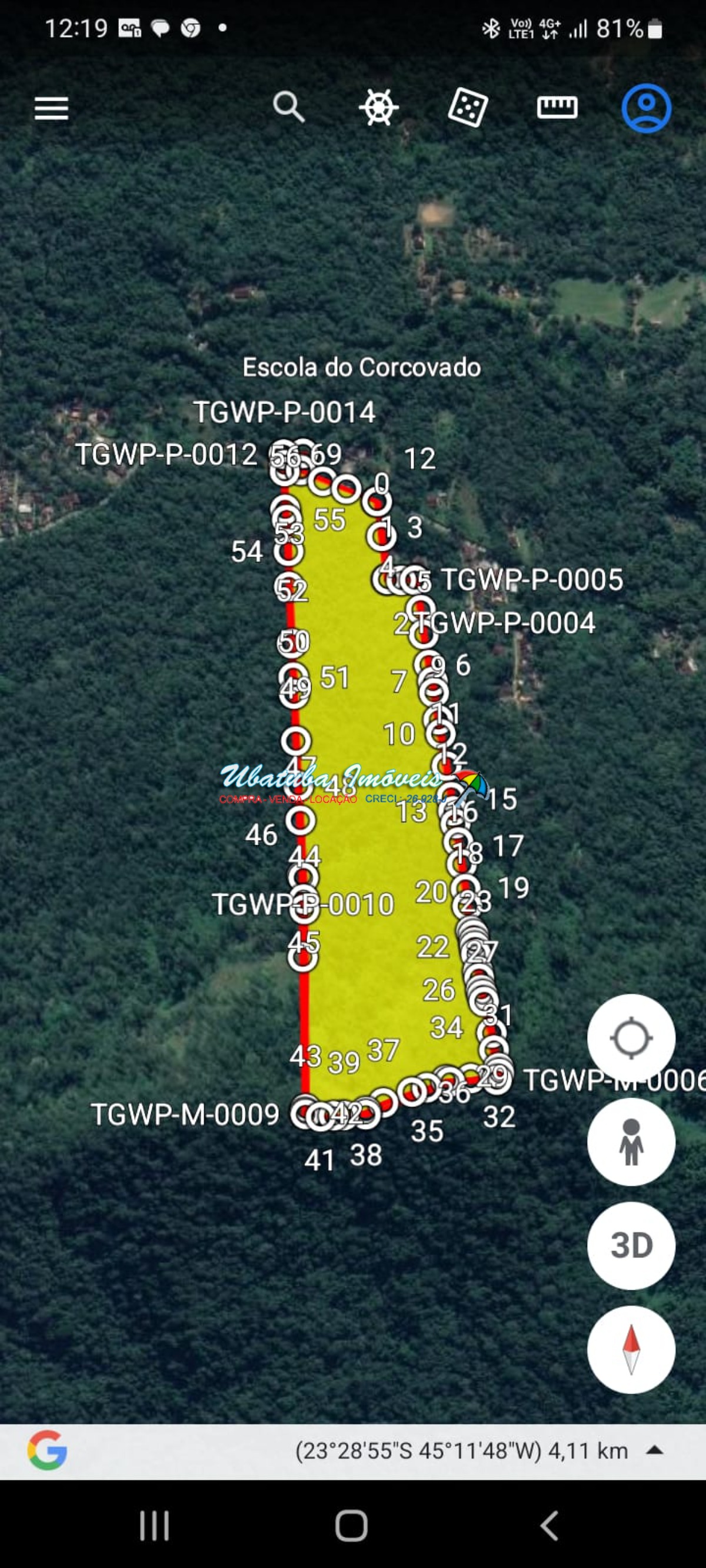Open the hamburger menu

(51, 108)
